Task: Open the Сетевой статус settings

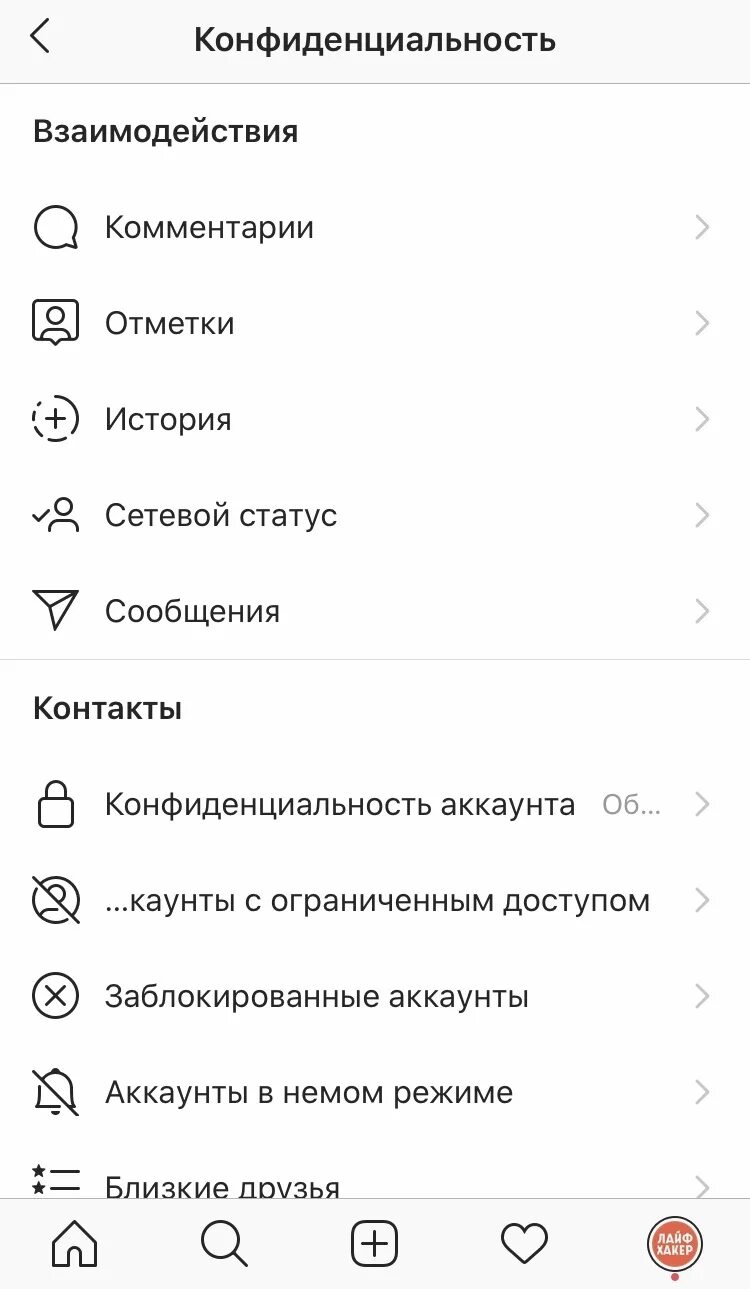Action: (221, 516)
